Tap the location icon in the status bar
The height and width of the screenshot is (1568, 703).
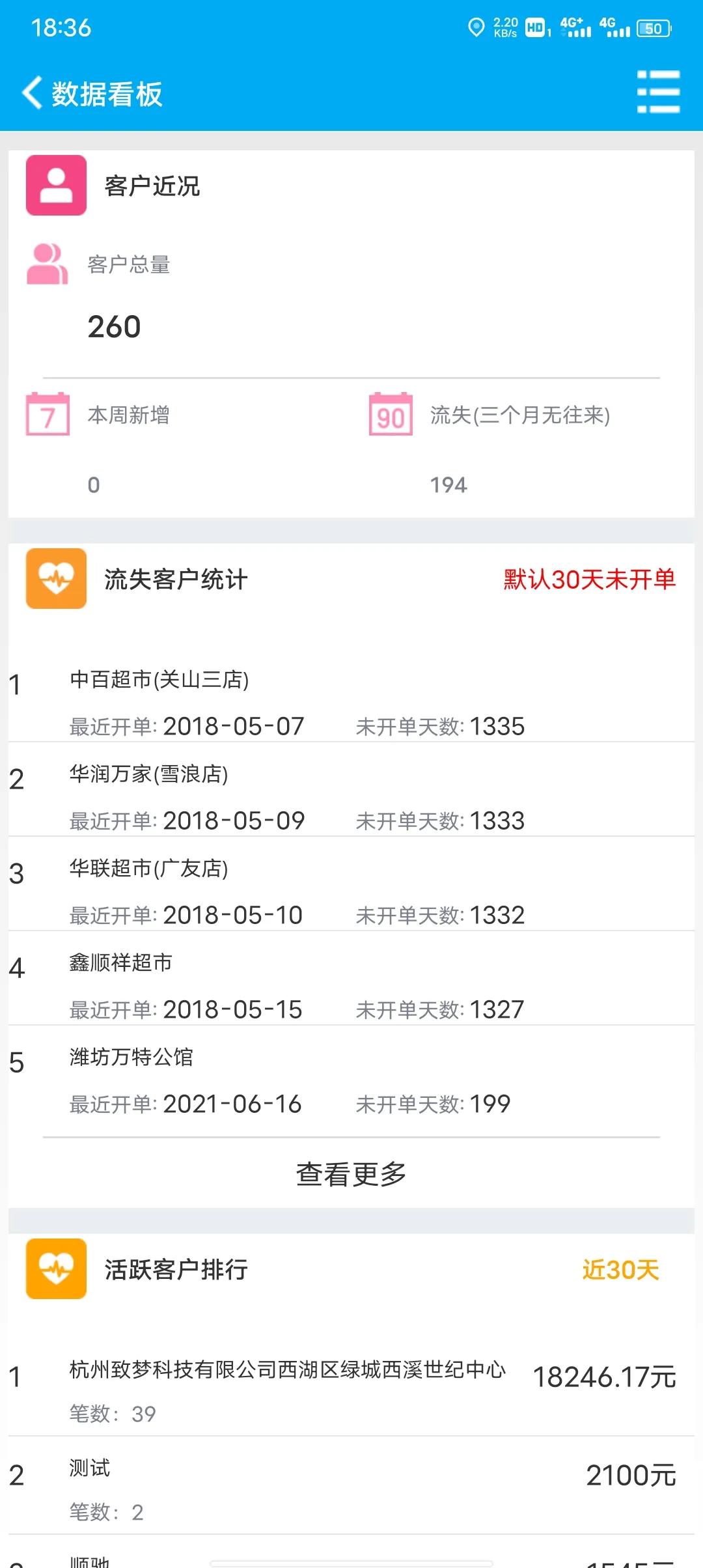pyautogui.click(x=476, y=27)
